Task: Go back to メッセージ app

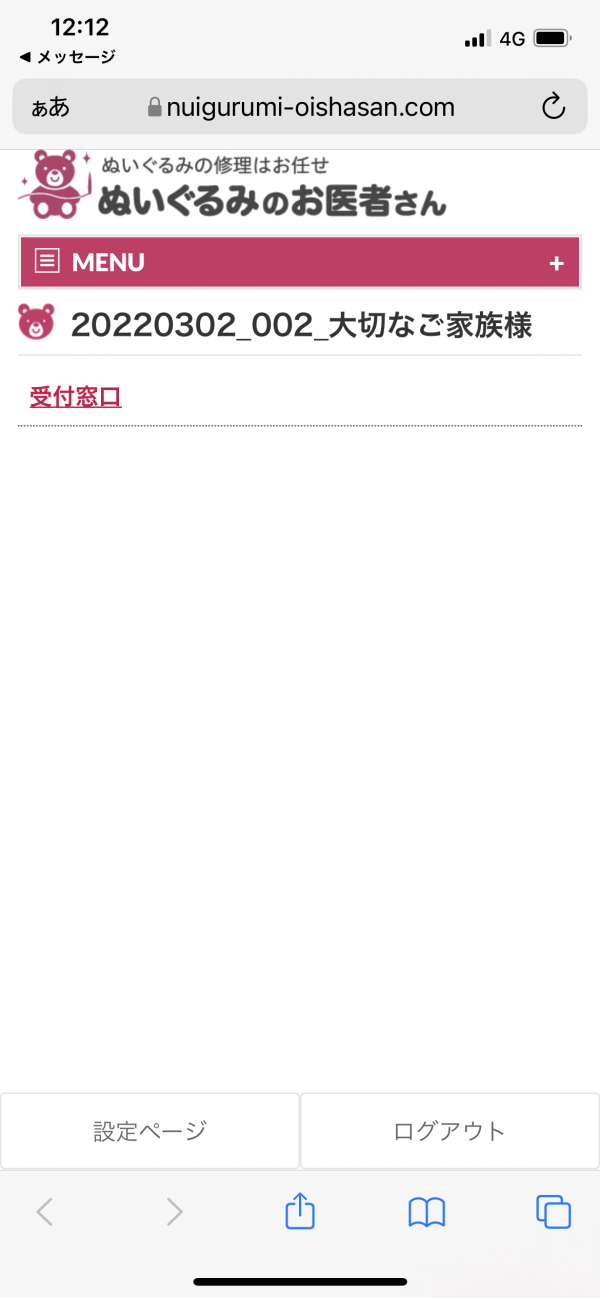Action: point(67,57)
